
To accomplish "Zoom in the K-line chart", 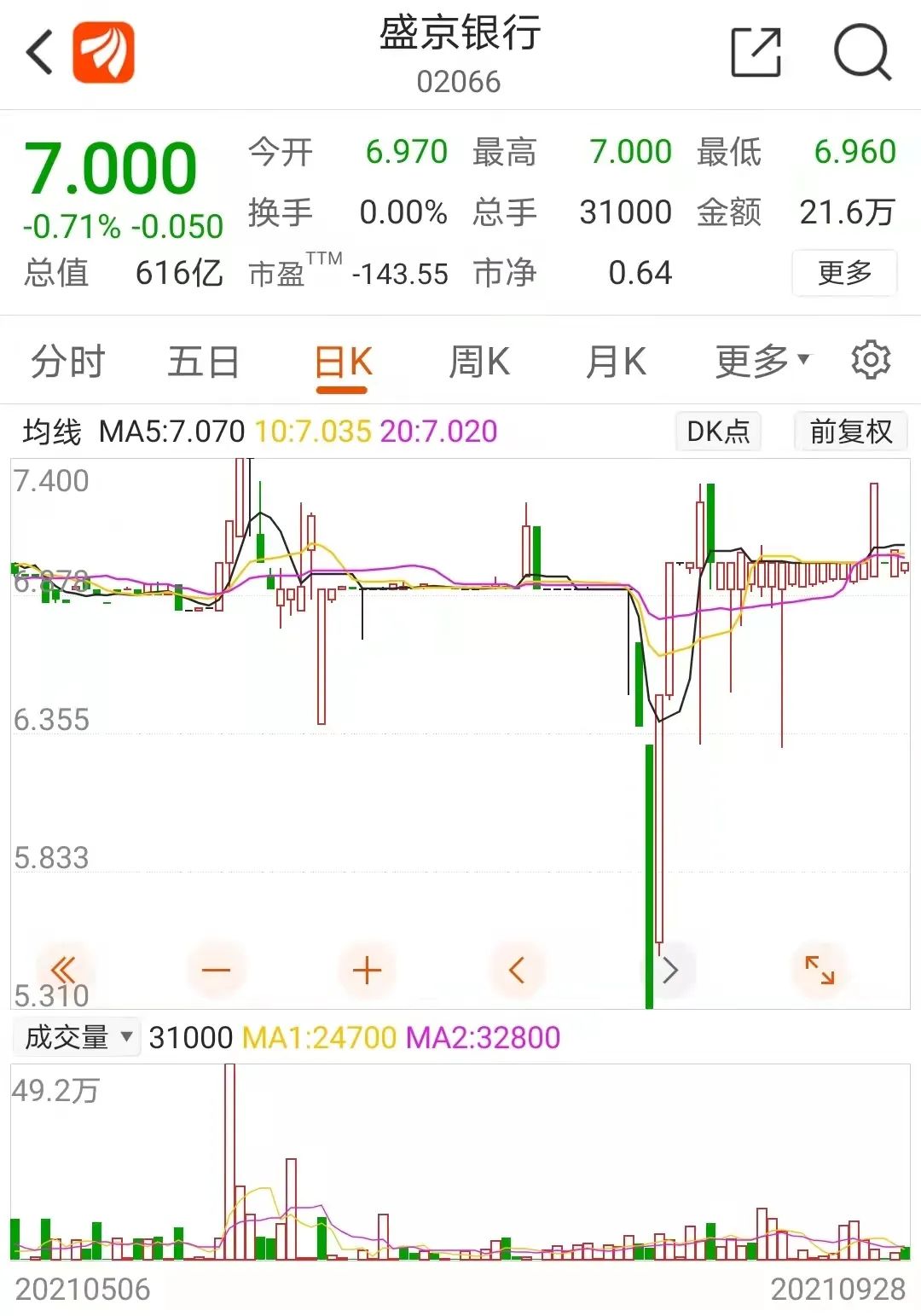I will [367, 970].
